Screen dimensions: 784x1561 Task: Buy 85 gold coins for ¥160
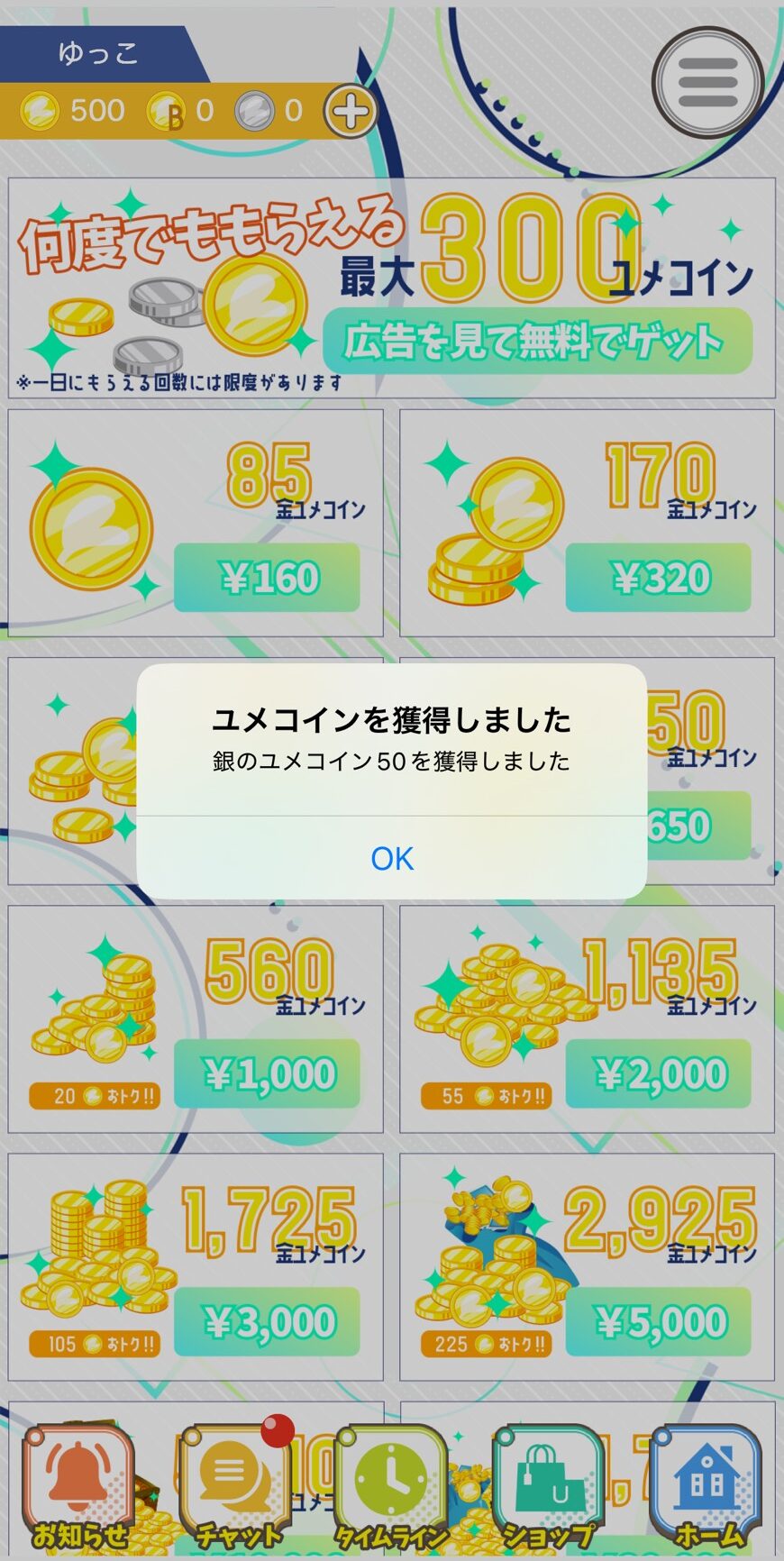[x=267, y=578]
